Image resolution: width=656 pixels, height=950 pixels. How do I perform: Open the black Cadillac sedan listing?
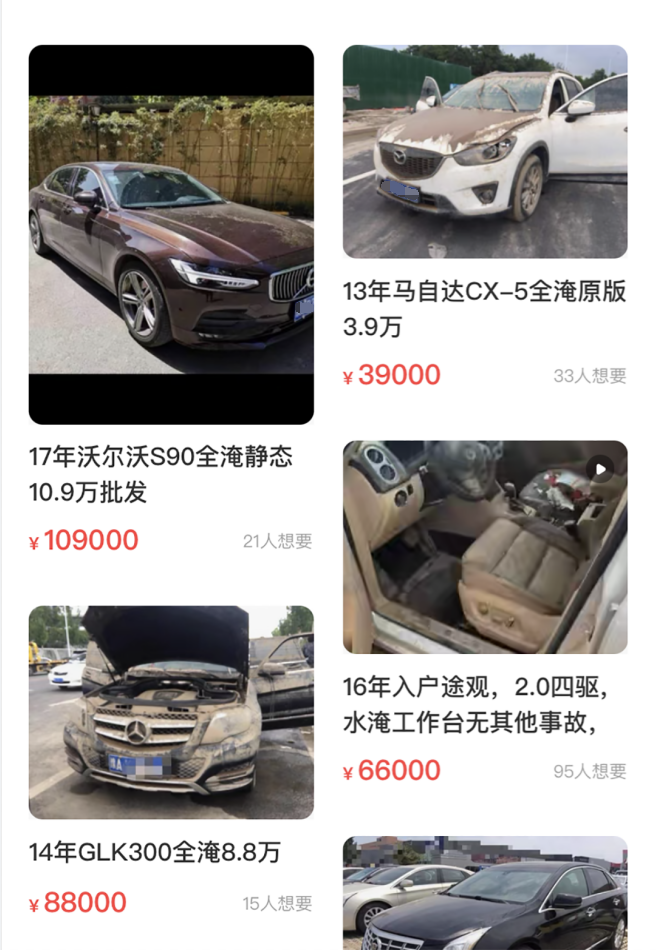point(485,895)
